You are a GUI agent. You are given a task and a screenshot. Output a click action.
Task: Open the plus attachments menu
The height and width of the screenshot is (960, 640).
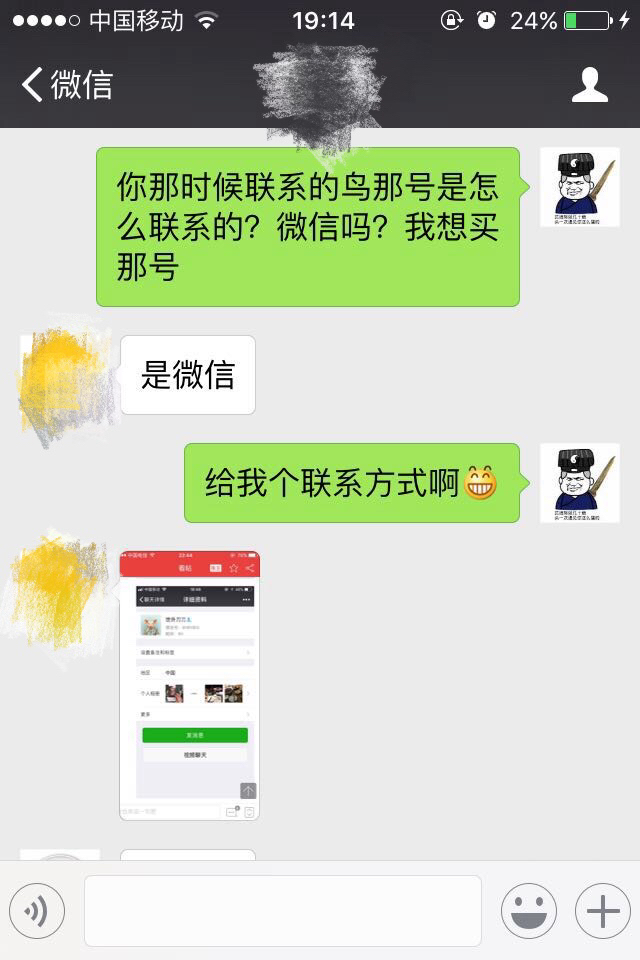pyautogui.click(x=602, y=911)
